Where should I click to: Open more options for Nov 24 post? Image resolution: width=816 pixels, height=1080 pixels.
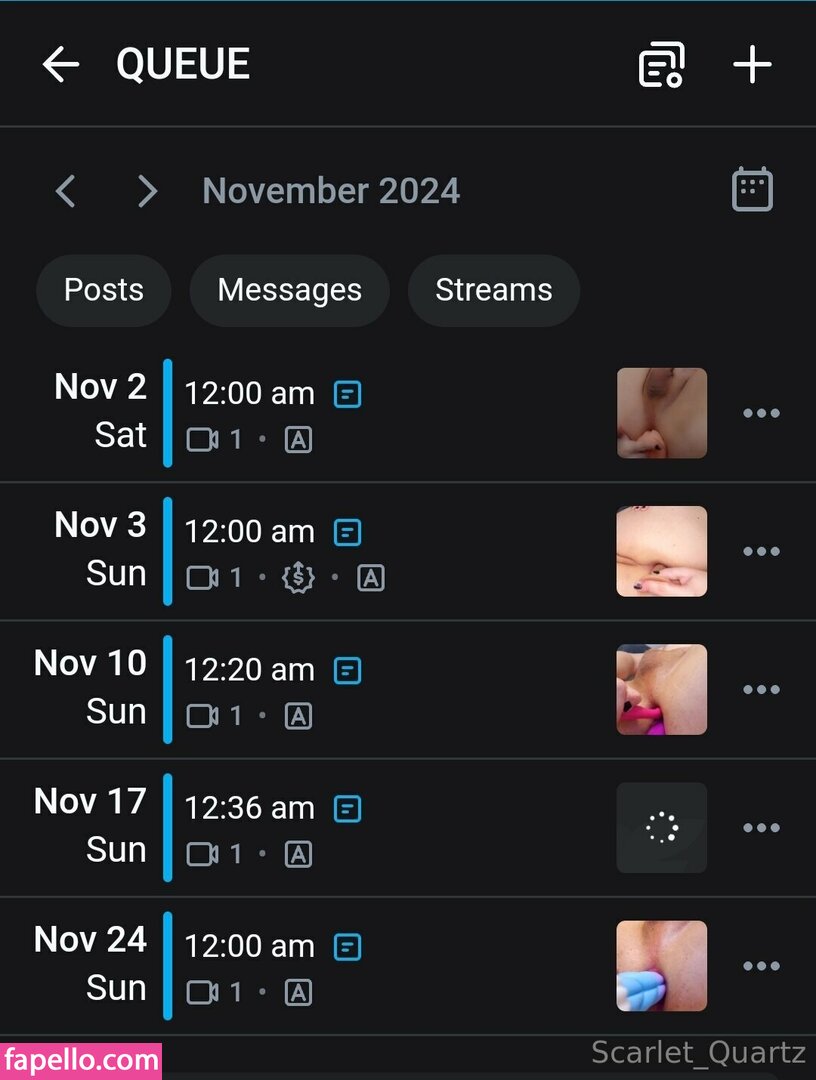click(761, 965)
